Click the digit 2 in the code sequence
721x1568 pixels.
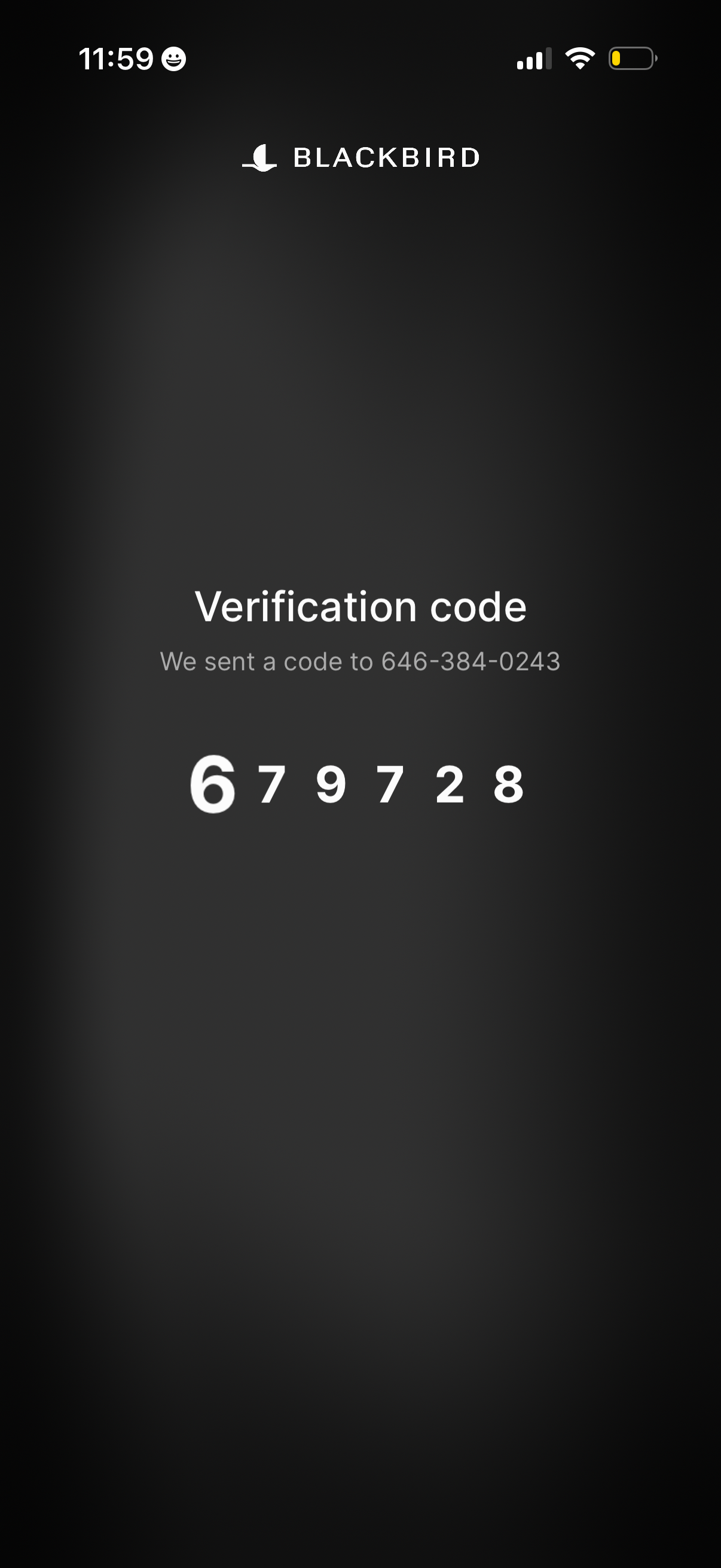tap(448, 786)
